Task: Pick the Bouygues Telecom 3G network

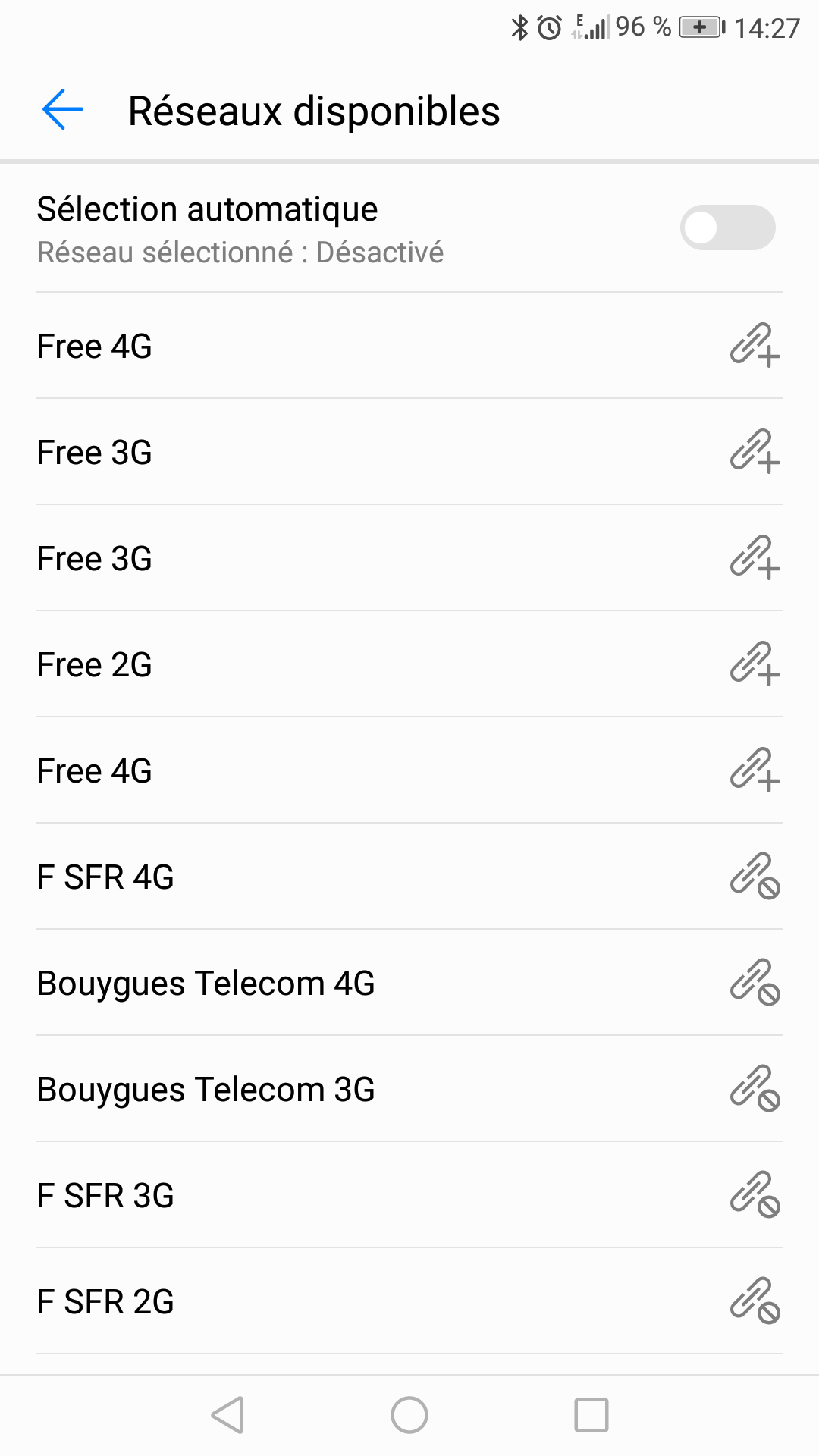Action: tap(409, 1089)
